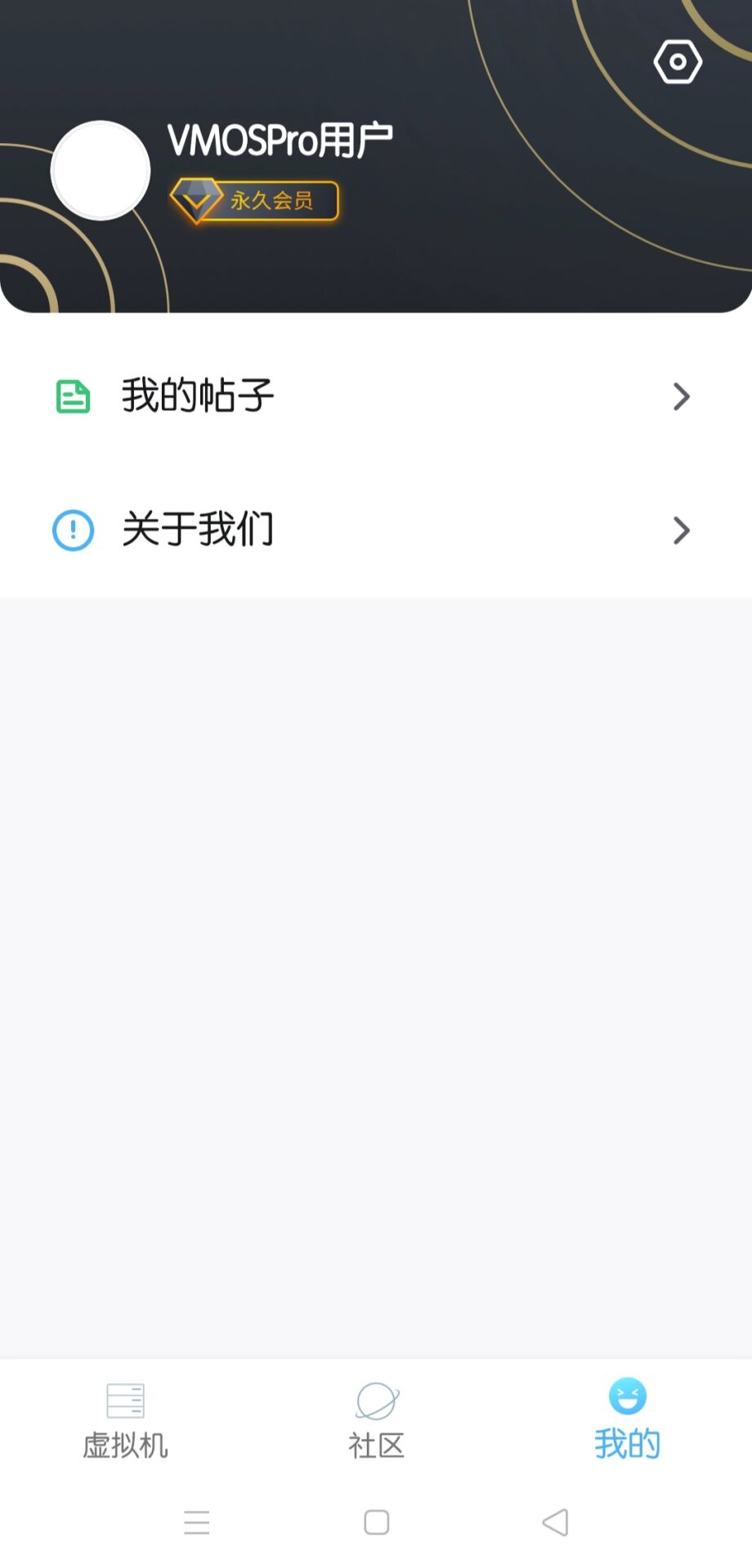Viewport: 752px width, 1568px height.
Task: Open the settings hexagon icon
Action: 678,62
